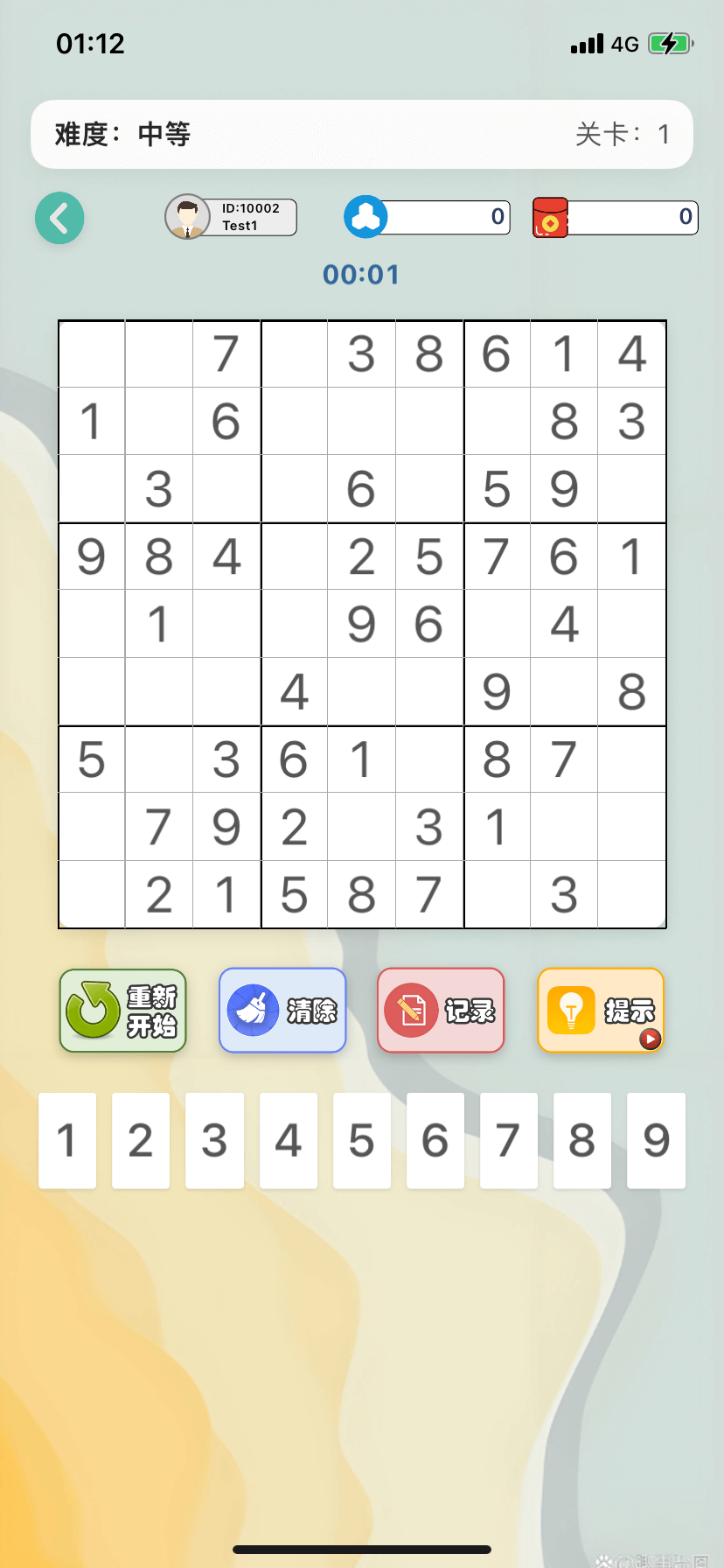Select number 9 on the number pad
Image resolution: width=724 pixels, height=1568 pixels.
click(x=656, y=1142)
